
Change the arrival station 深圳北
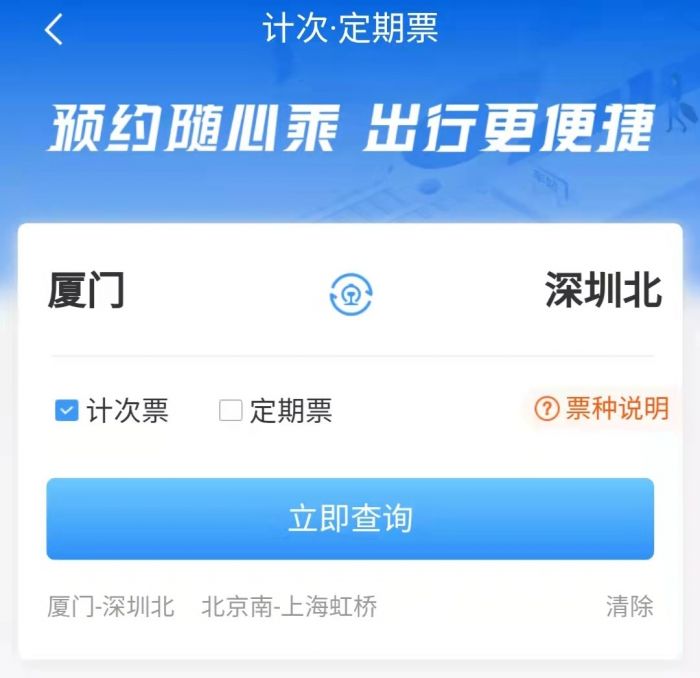602,292
